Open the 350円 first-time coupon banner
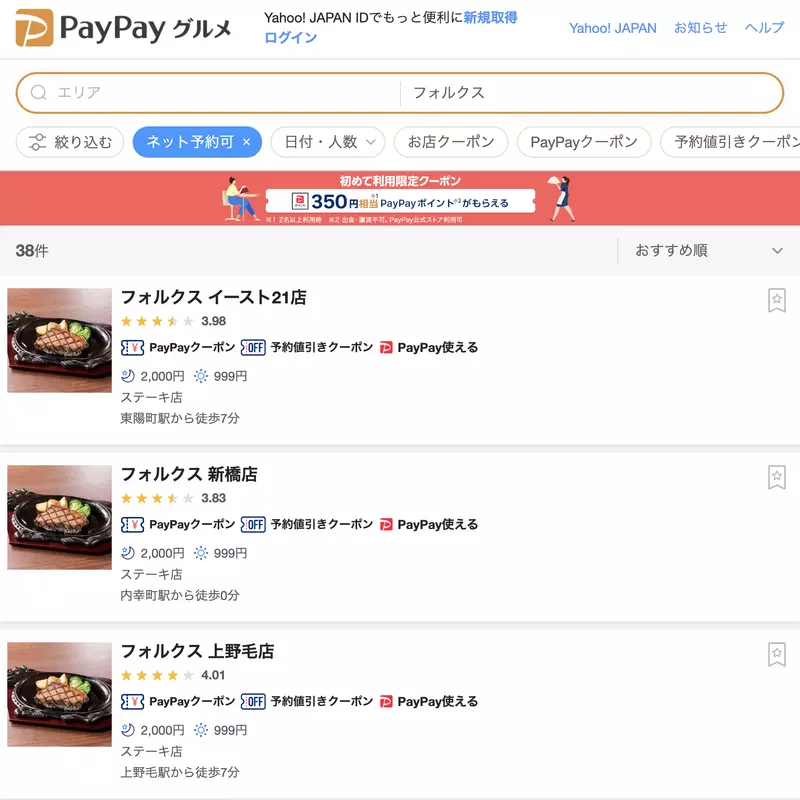 pyautogui.click(x=400, y=198)
